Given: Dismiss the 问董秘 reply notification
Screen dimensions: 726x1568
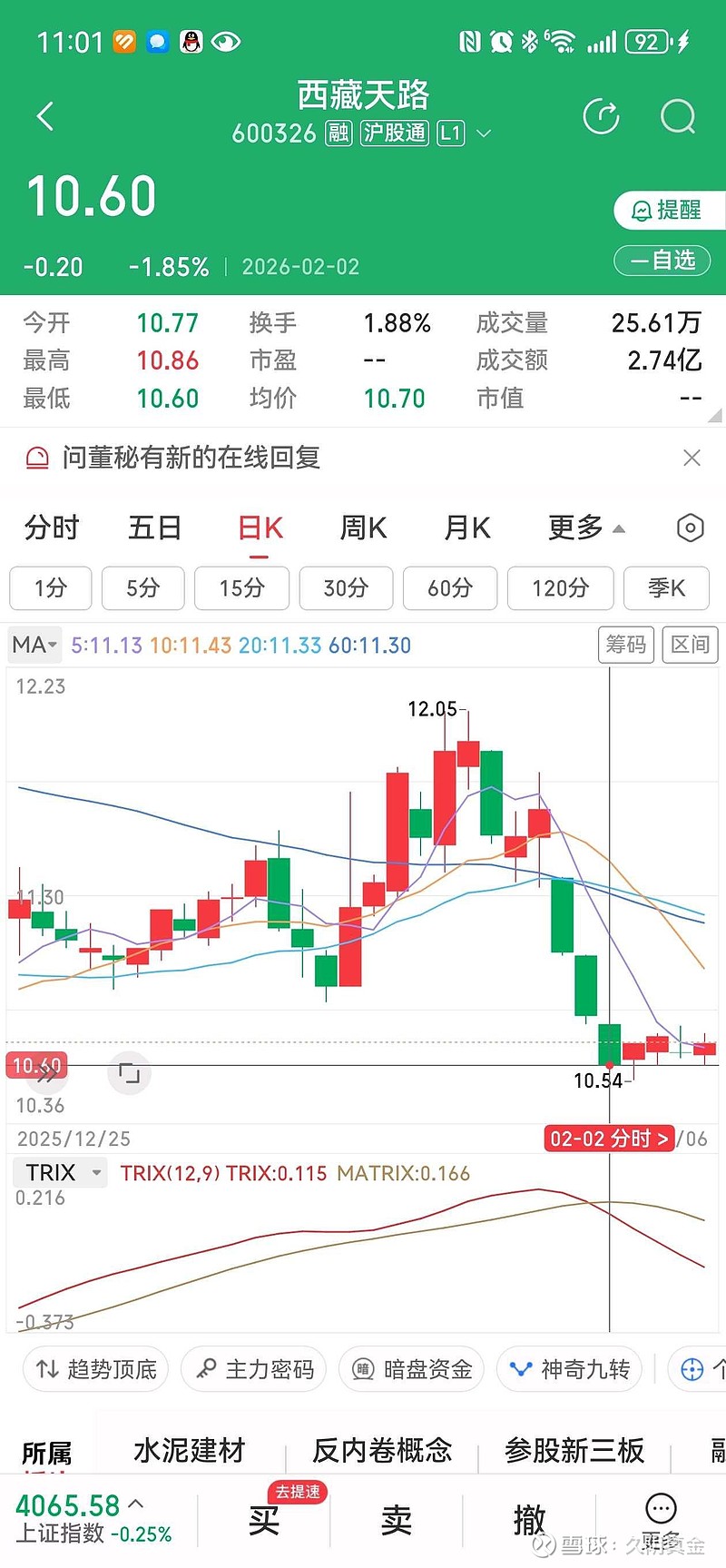Looking at the screenshot, I should tap(692, 459).
